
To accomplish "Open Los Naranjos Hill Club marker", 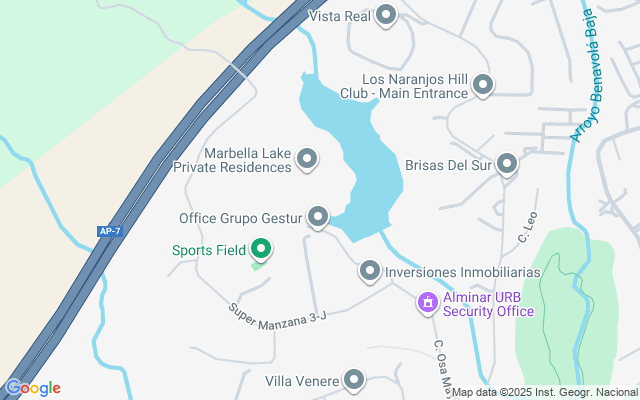I will [x=484, y=85].
